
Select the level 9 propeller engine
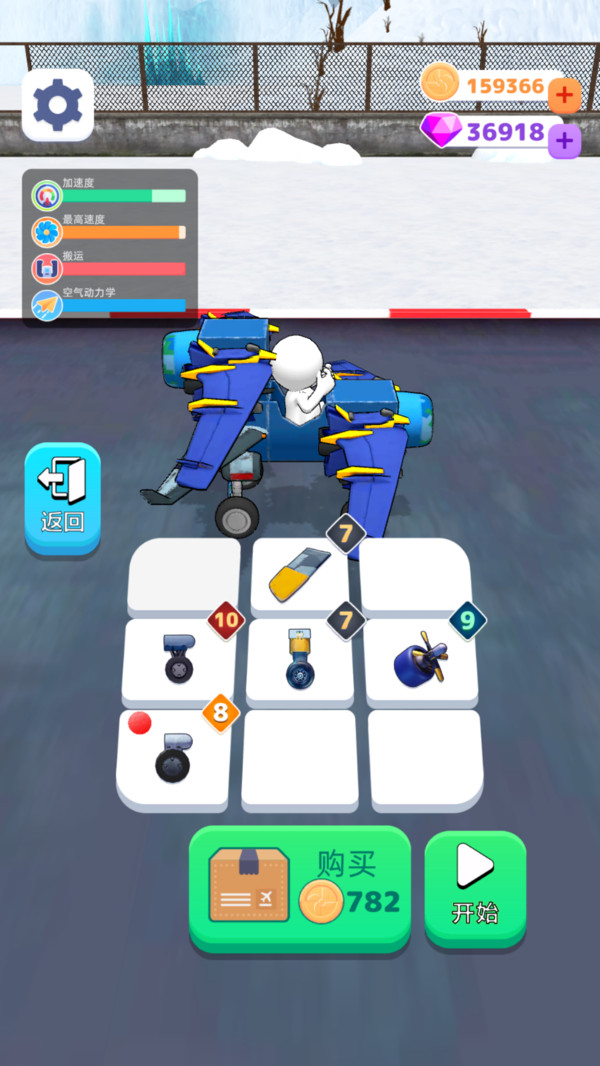pos(421,659)
